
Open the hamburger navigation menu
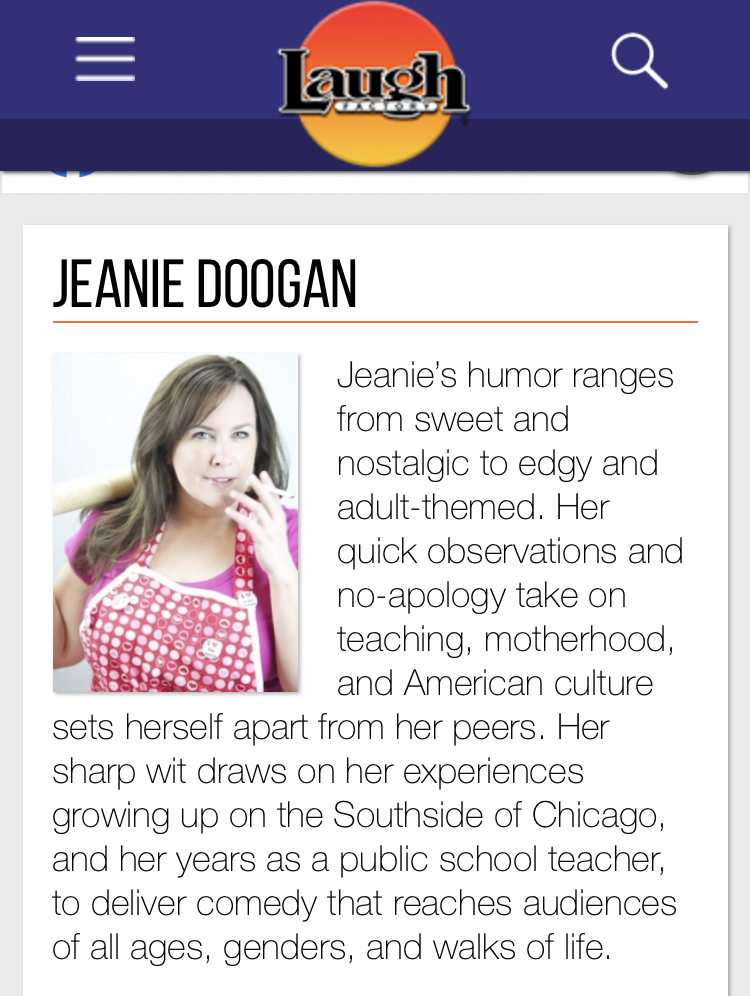105,59
